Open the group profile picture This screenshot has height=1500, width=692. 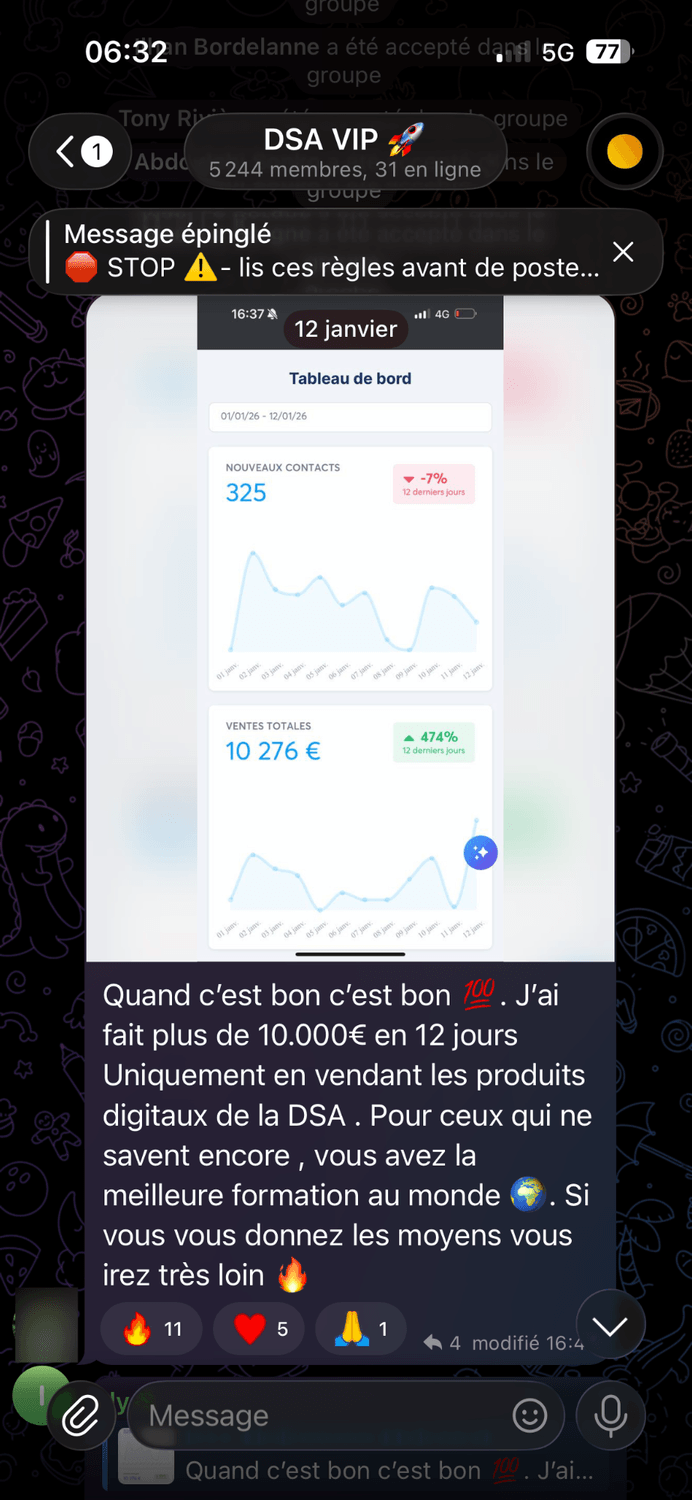coord(624,152)
